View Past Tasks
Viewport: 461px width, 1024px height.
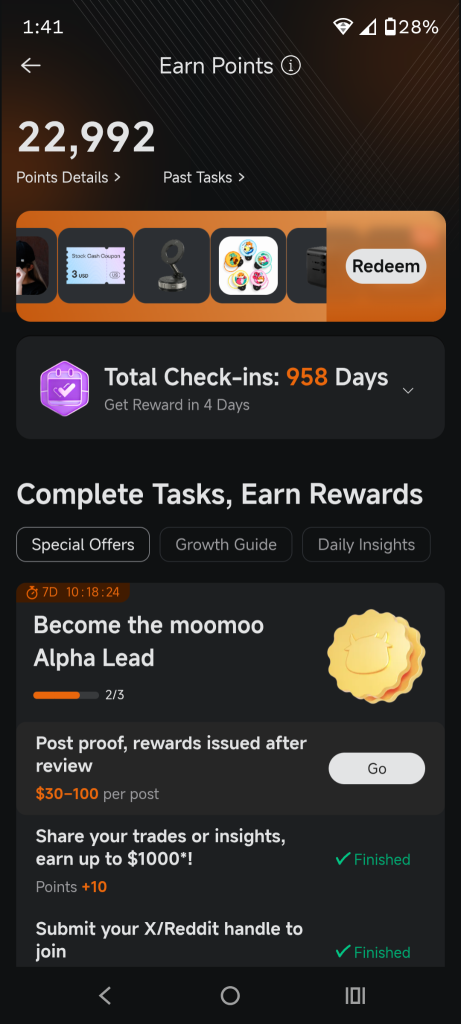(204, 177)
